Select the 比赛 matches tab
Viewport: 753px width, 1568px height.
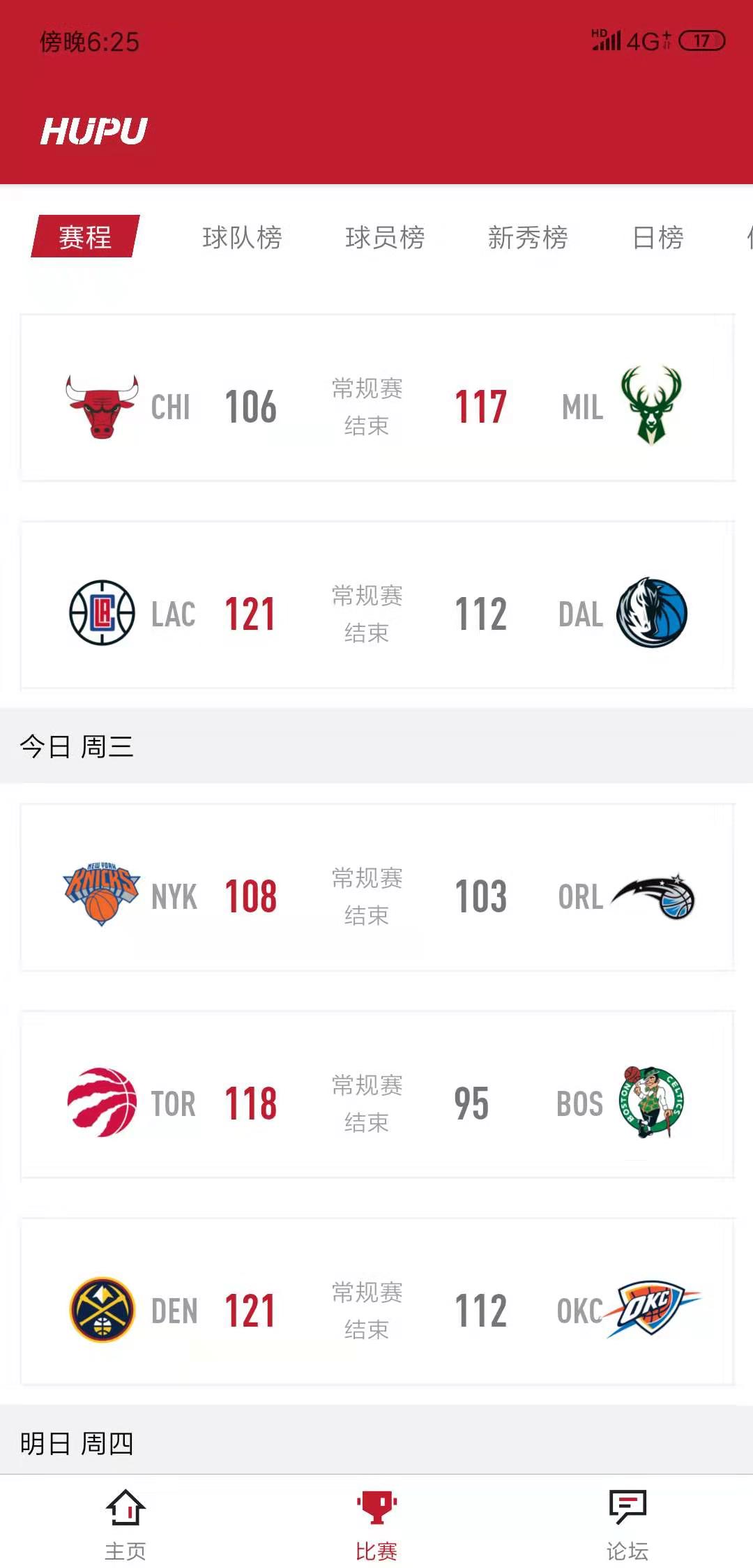pos(376,1524)
